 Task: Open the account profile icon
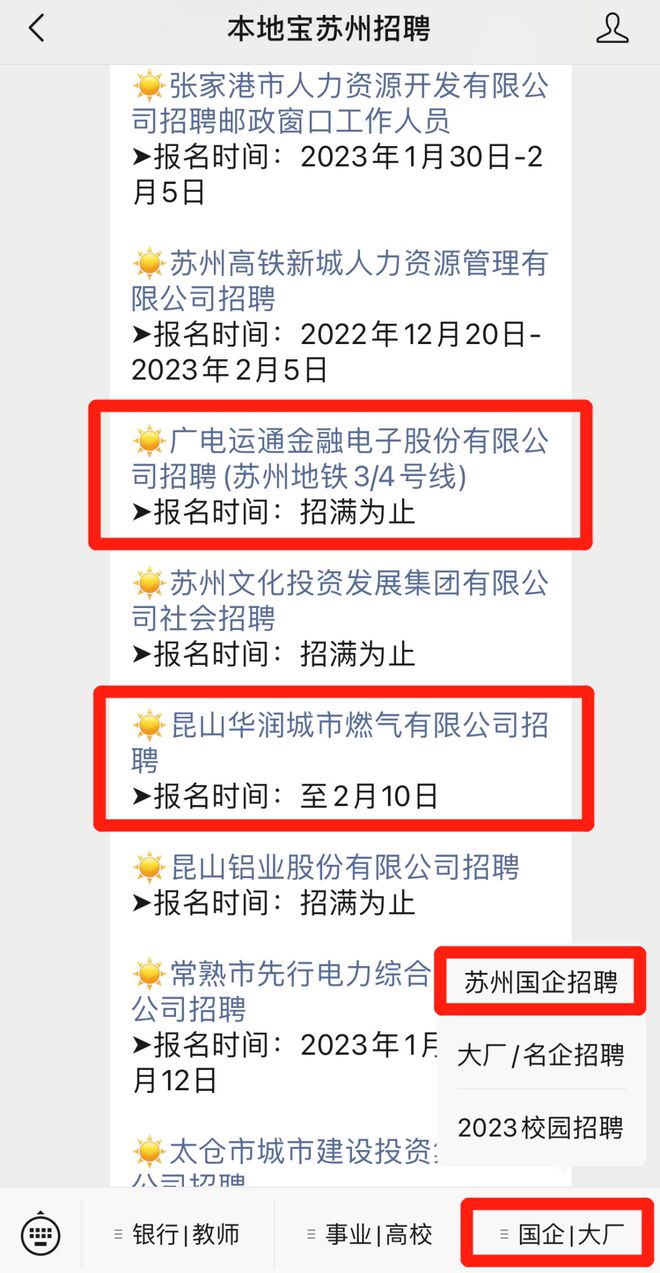tap(612, 29)
